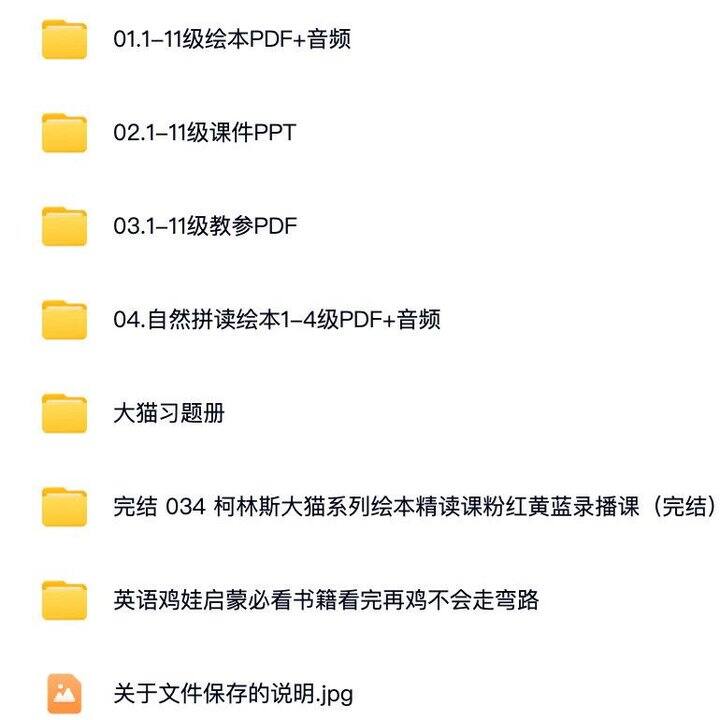
Task: Open the 04.自然拼读绘本1-4级PDF+音频 folder
Action: point(277,319)
